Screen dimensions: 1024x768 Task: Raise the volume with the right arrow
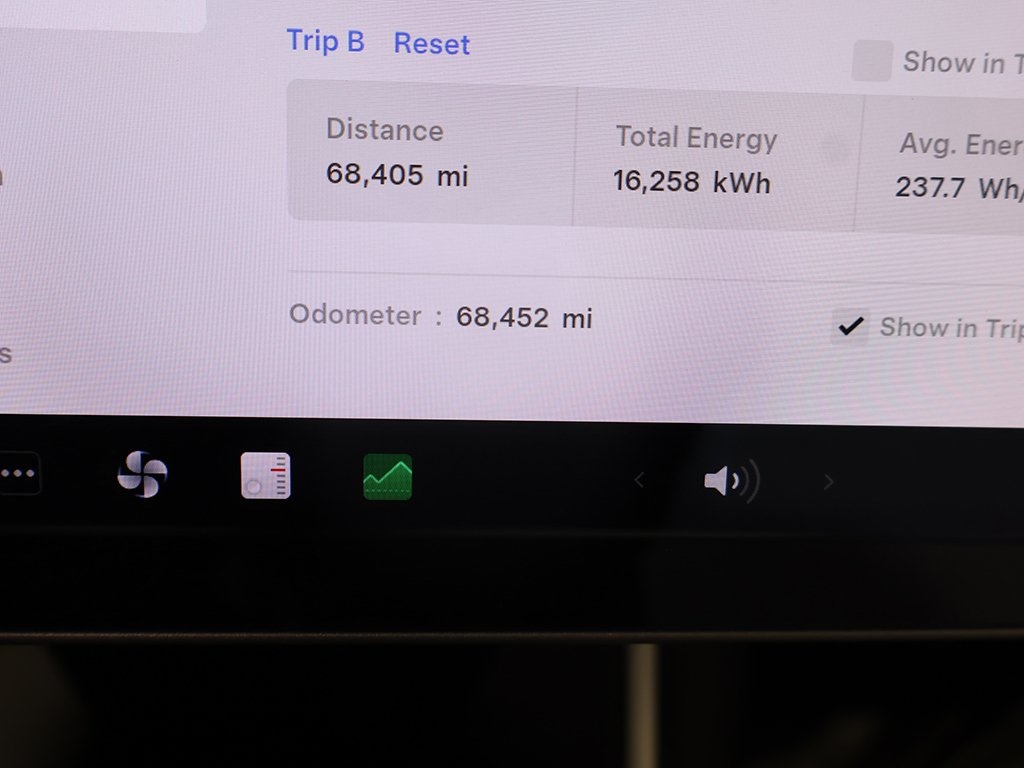point(828,482)
